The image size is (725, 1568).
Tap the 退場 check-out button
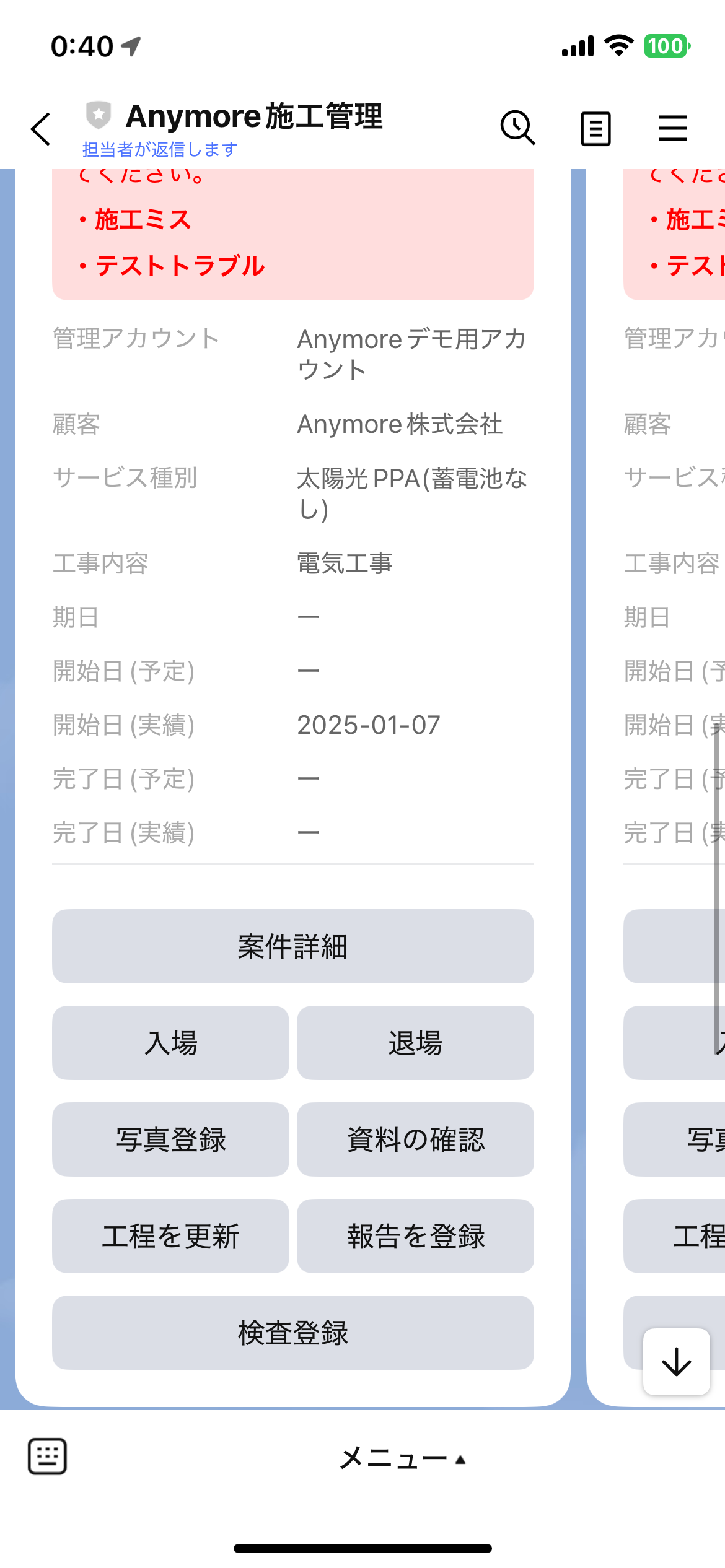415,1043
